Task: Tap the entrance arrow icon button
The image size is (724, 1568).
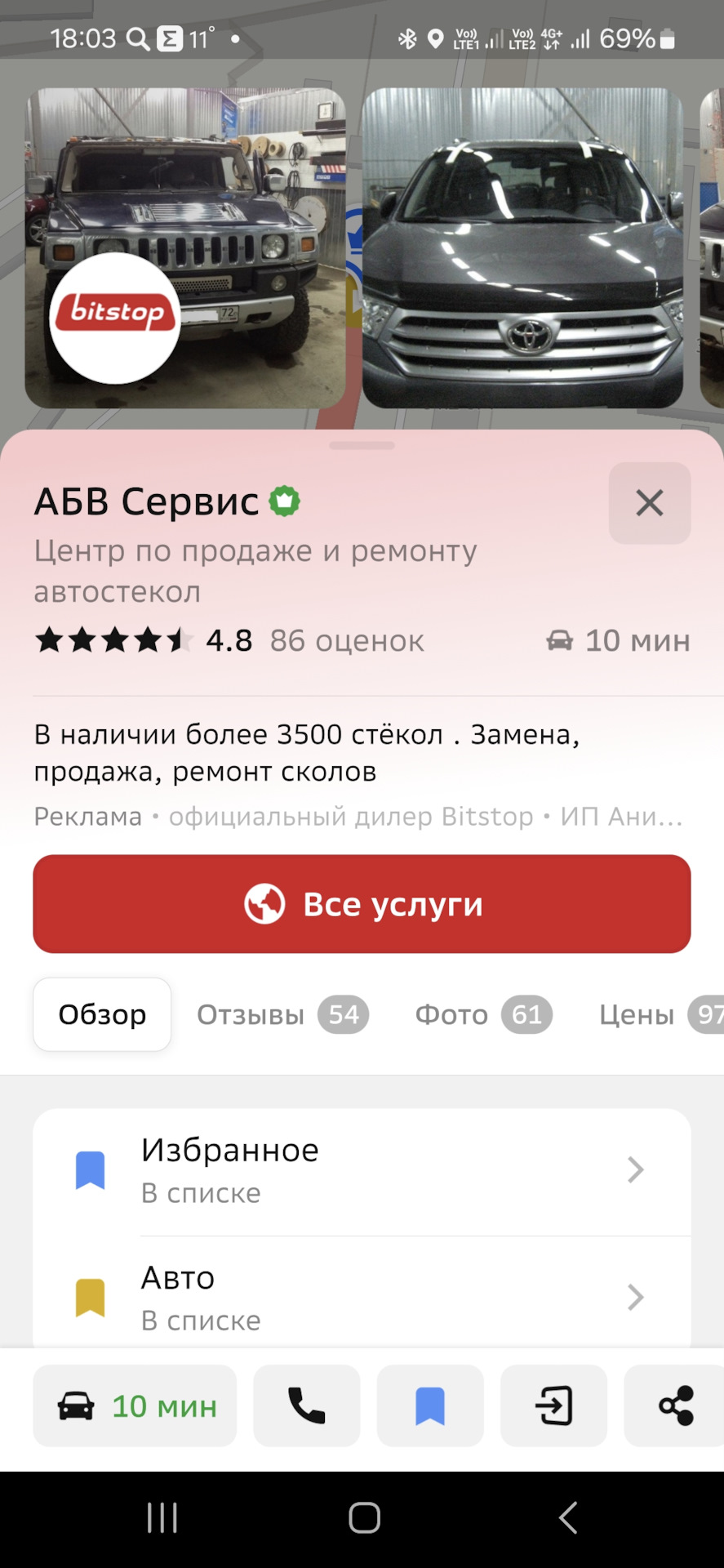Action: click(x=553, y=1406)
